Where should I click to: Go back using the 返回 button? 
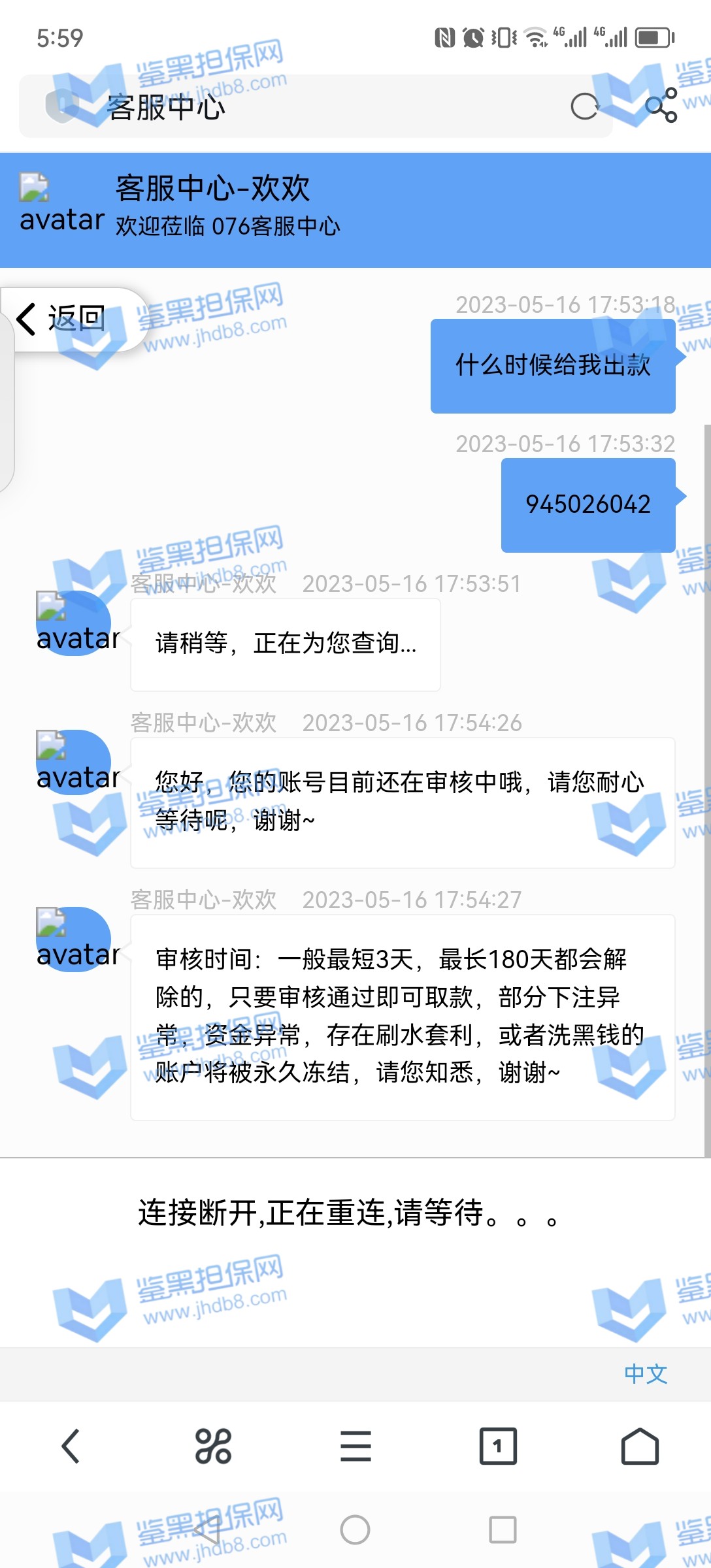pyautogui.click(x=63, y=319)
